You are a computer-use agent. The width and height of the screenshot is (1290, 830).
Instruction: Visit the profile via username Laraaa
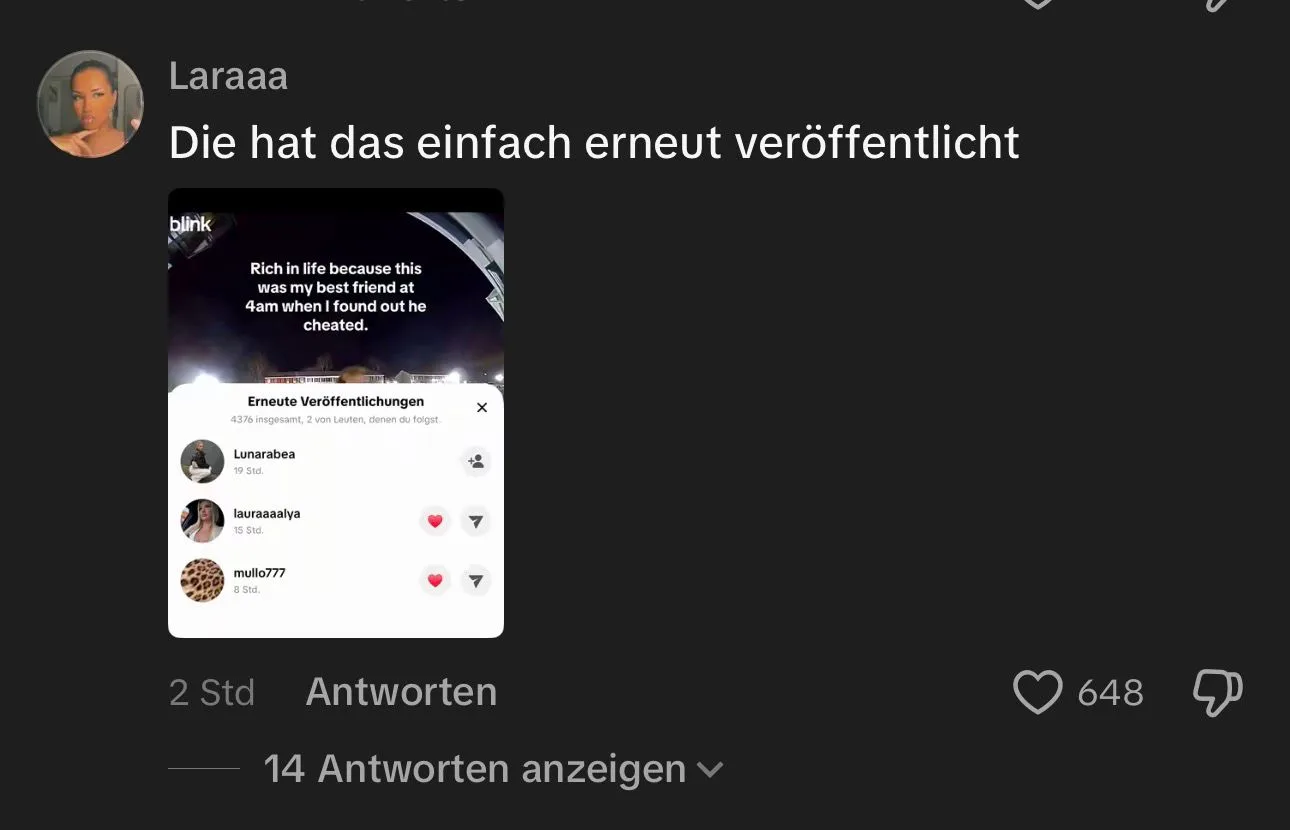pos(228,76)
